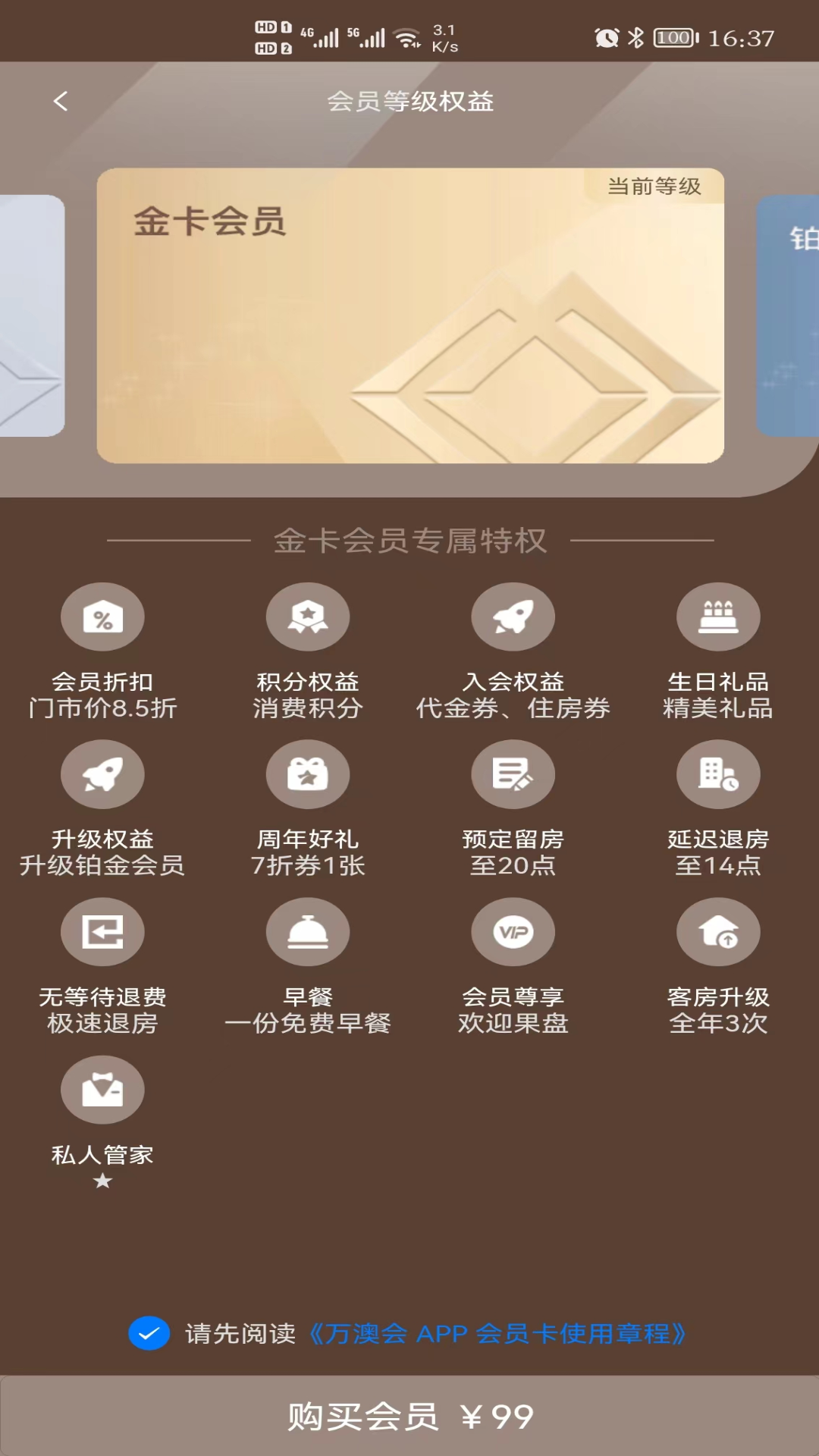Screen dimensions: 819x1456
Task: Open the 私人管家 privilege icon
Action: tap(102, 1090)
